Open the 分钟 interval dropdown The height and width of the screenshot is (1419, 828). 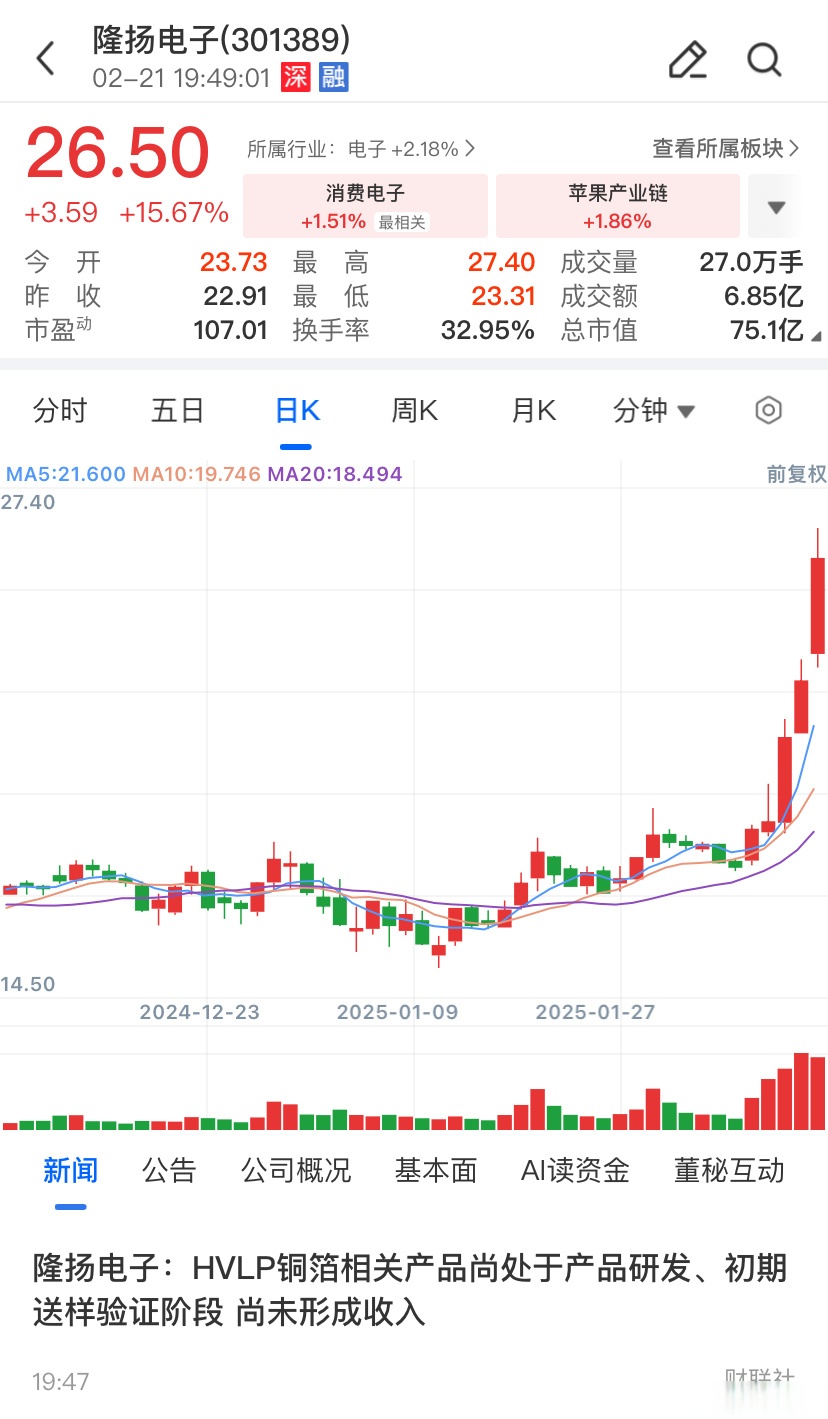(652, 410)
